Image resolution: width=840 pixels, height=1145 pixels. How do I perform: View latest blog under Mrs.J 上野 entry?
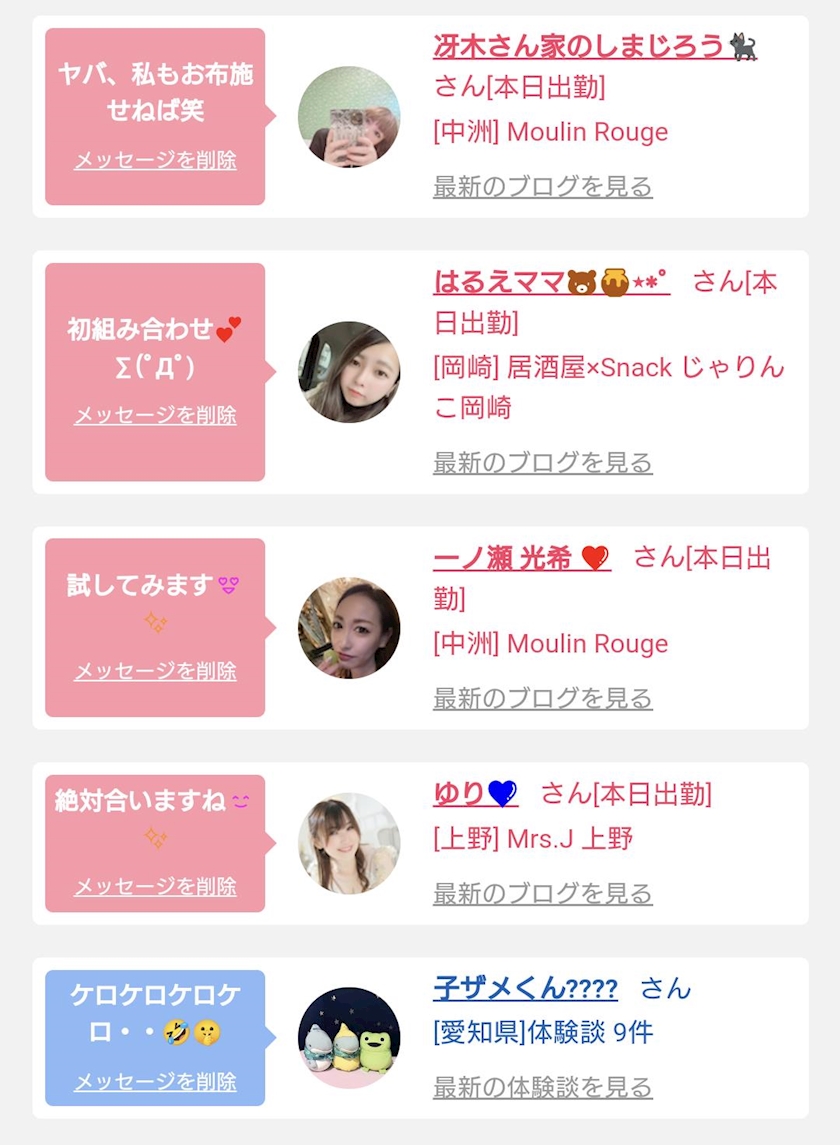tap(543, 893)
